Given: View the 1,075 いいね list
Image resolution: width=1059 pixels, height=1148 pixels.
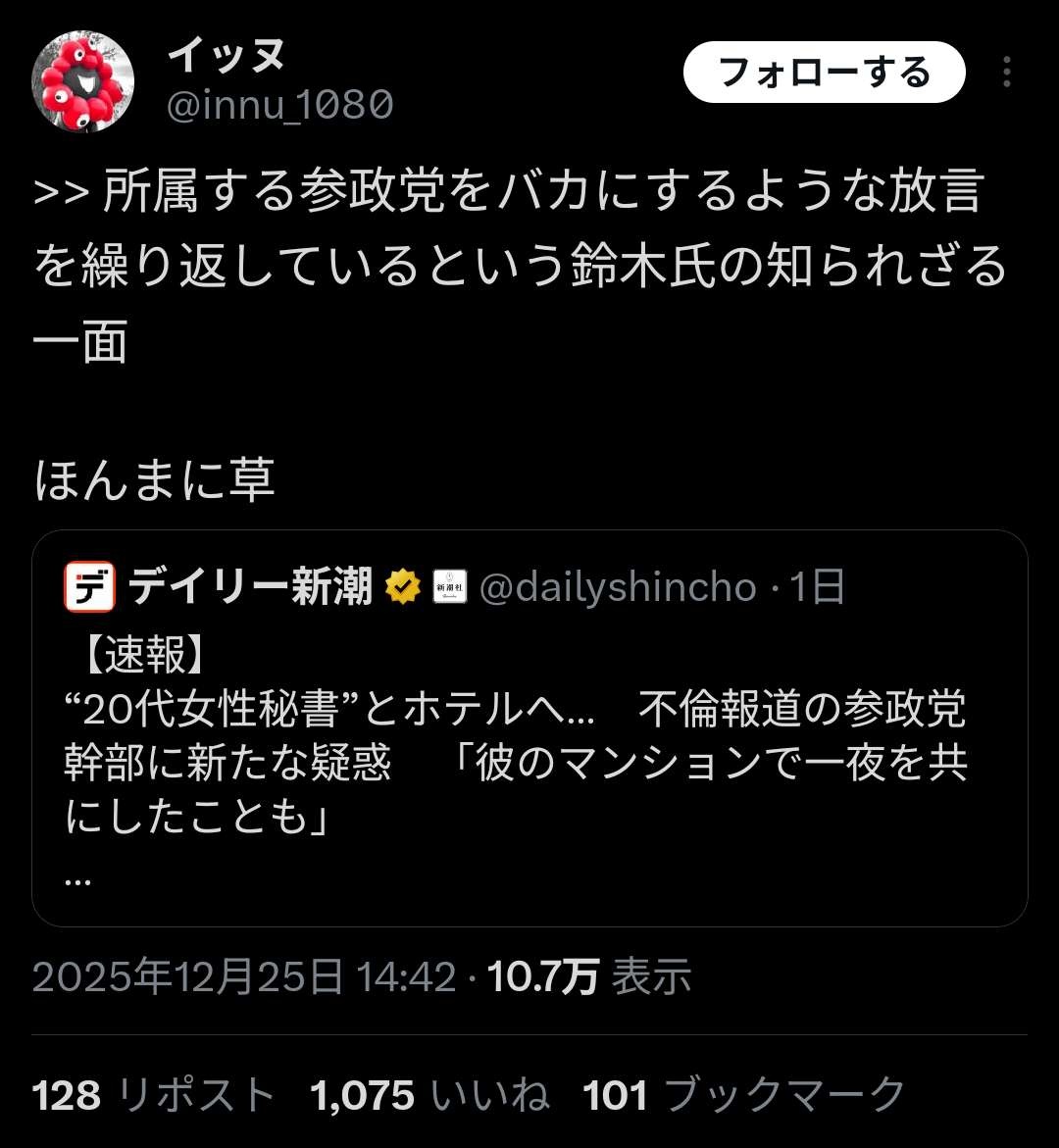Looking at the screenshot, I should click(x=429, y=1095).
